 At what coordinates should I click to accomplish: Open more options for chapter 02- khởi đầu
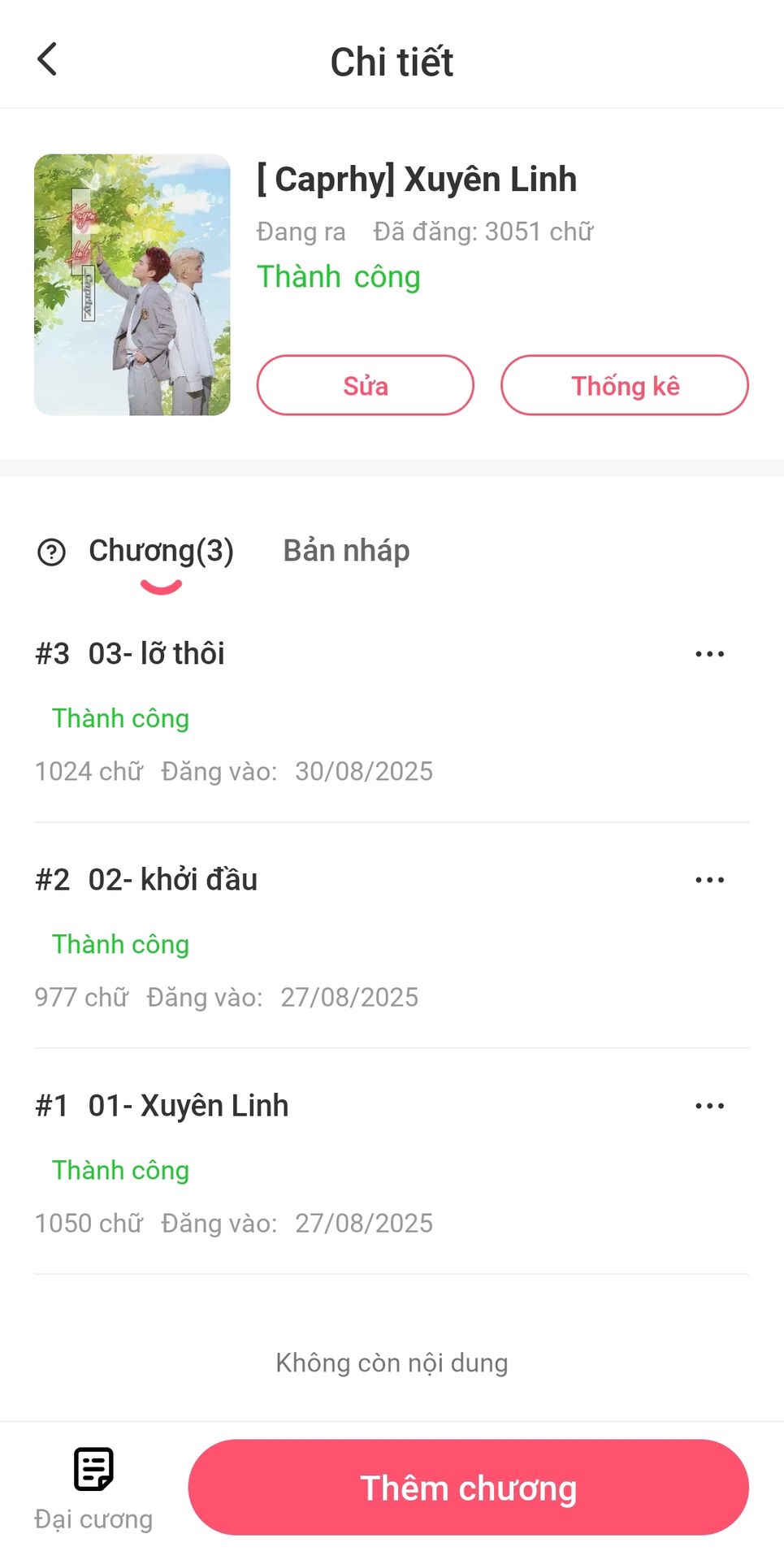point(709,880)
